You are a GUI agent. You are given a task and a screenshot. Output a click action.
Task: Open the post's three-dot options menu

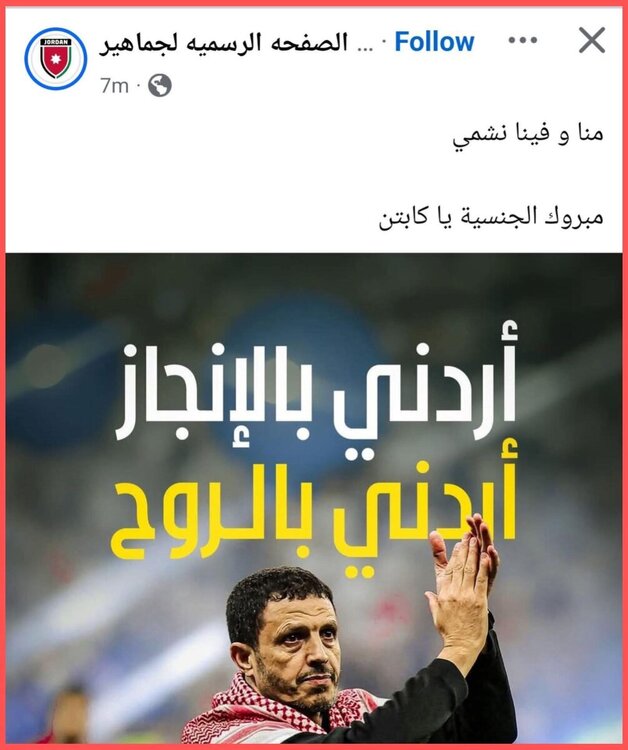coord(523,41)
